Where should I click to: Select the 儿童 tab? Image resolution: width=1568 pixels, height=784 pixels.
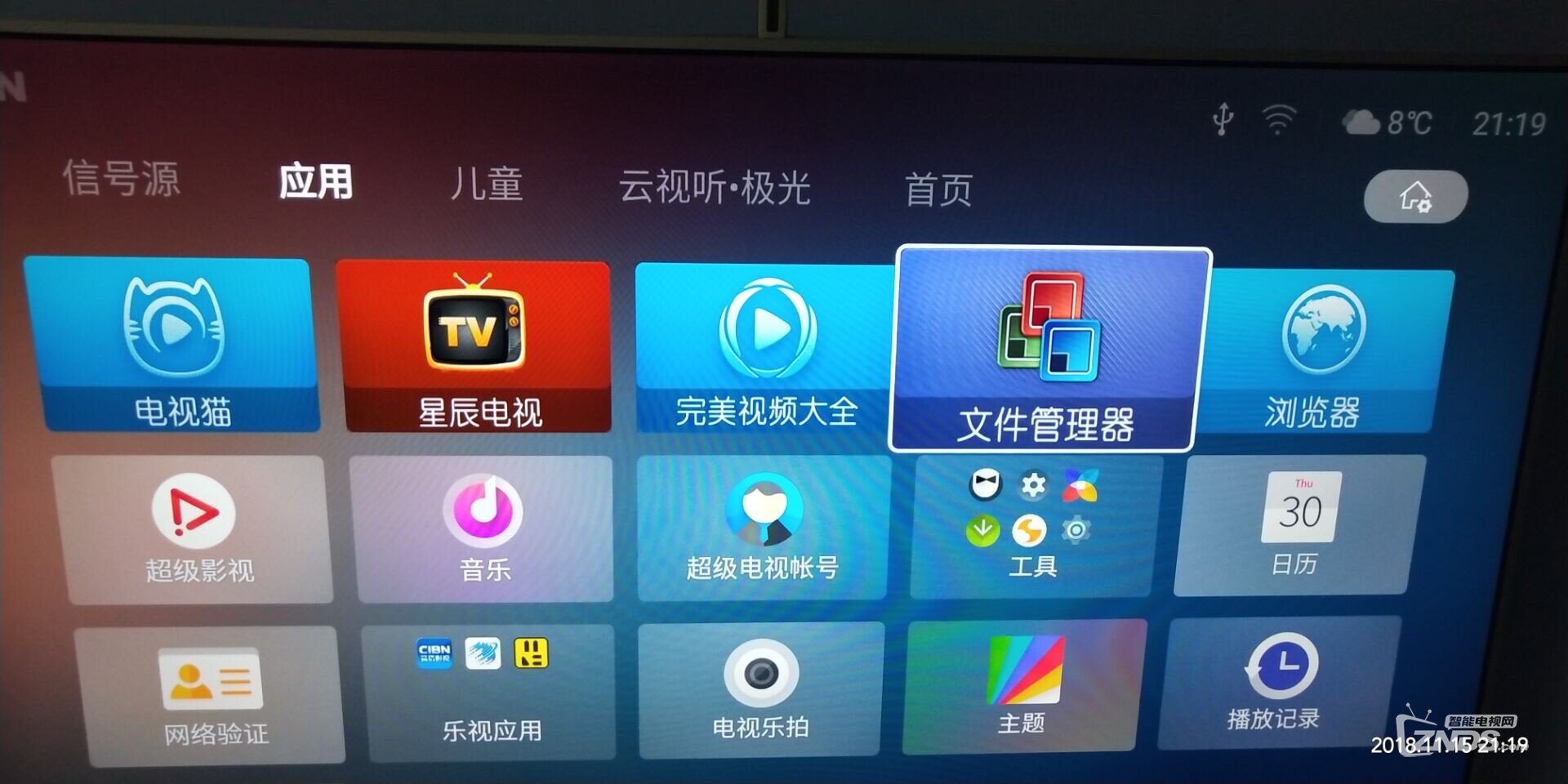[487, 184]
